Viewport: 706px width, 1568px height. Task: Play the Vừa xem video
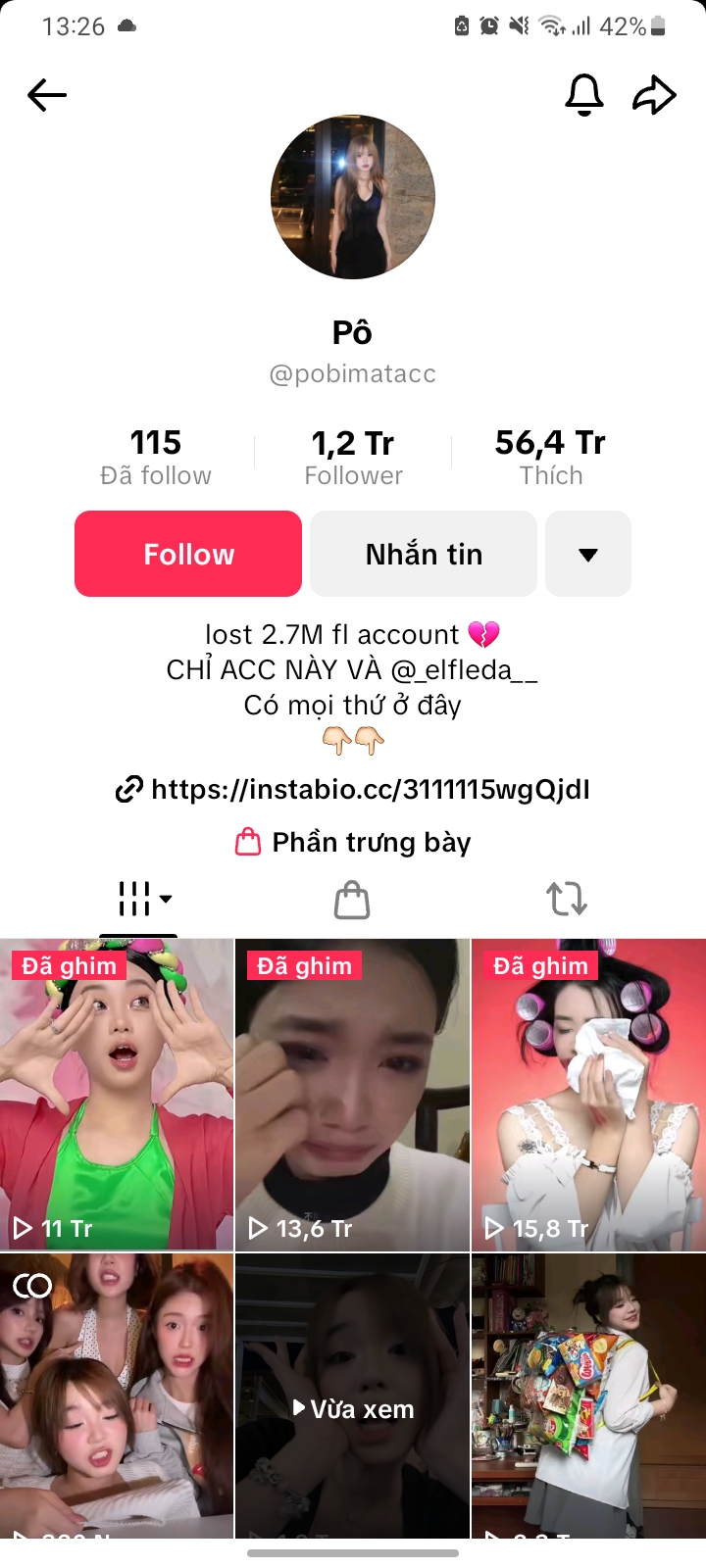pyautogui.click(x=353, y=1396)
